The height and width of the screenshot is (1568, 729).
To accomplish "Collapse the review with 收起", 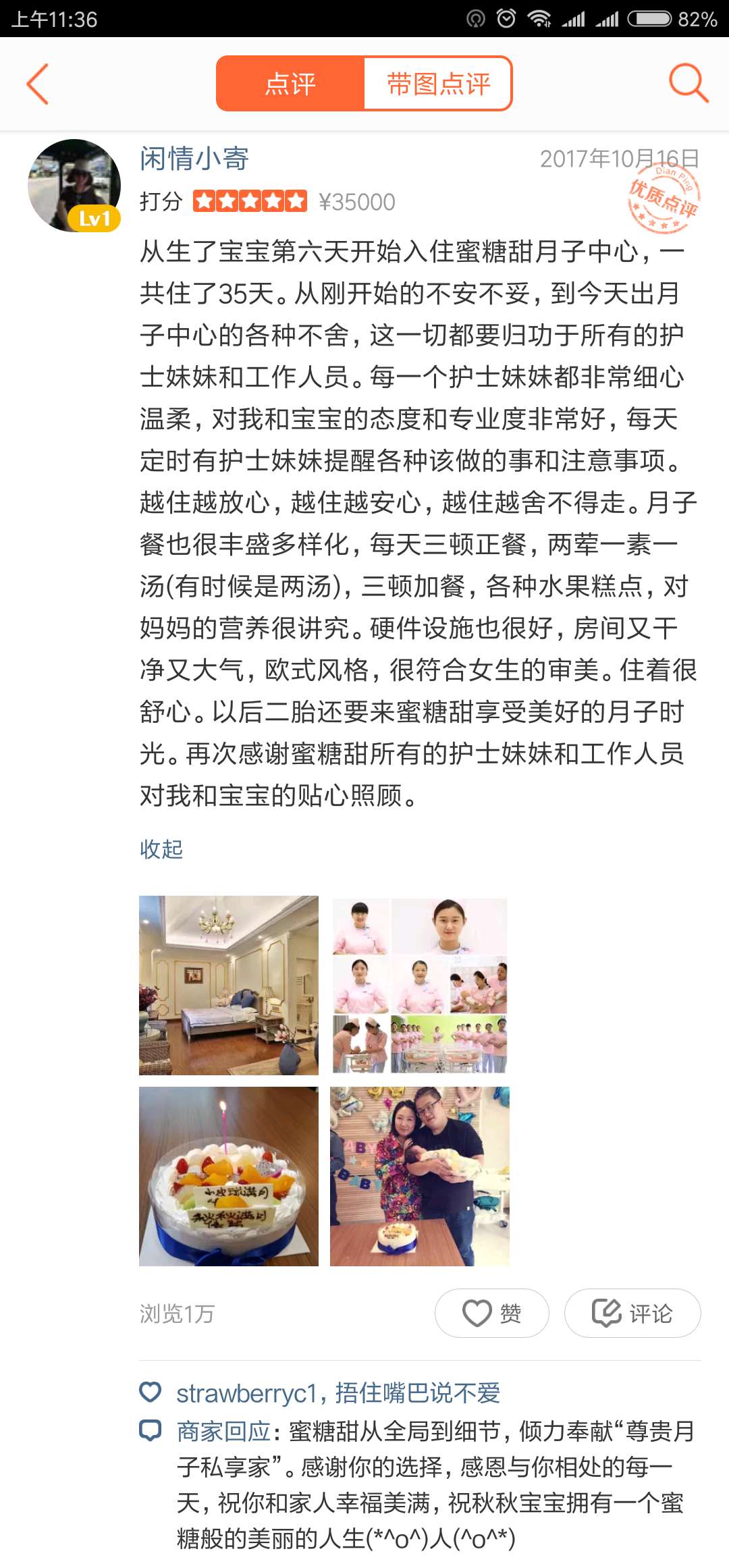I will pos(161,849).
